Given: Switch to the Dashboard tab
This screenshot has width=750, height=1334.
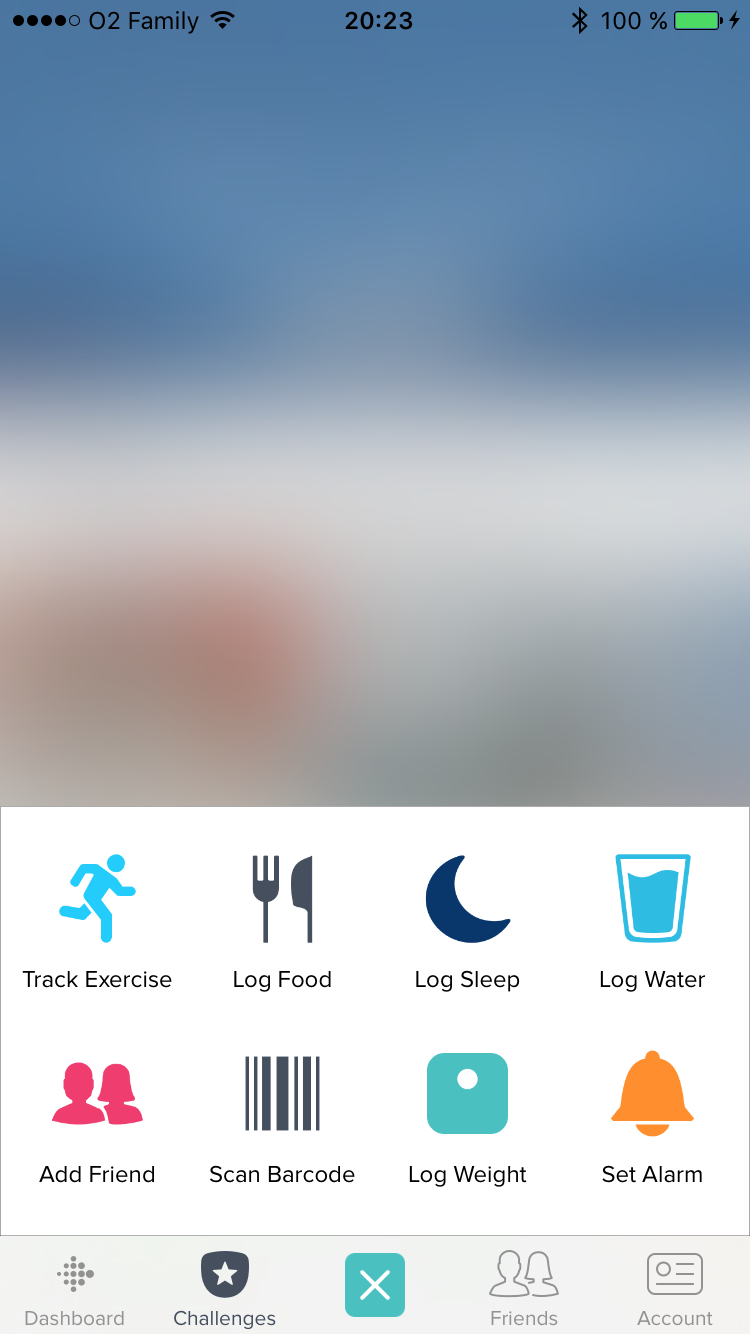Looking at the screenshot, I should [x=75, y=1288].
